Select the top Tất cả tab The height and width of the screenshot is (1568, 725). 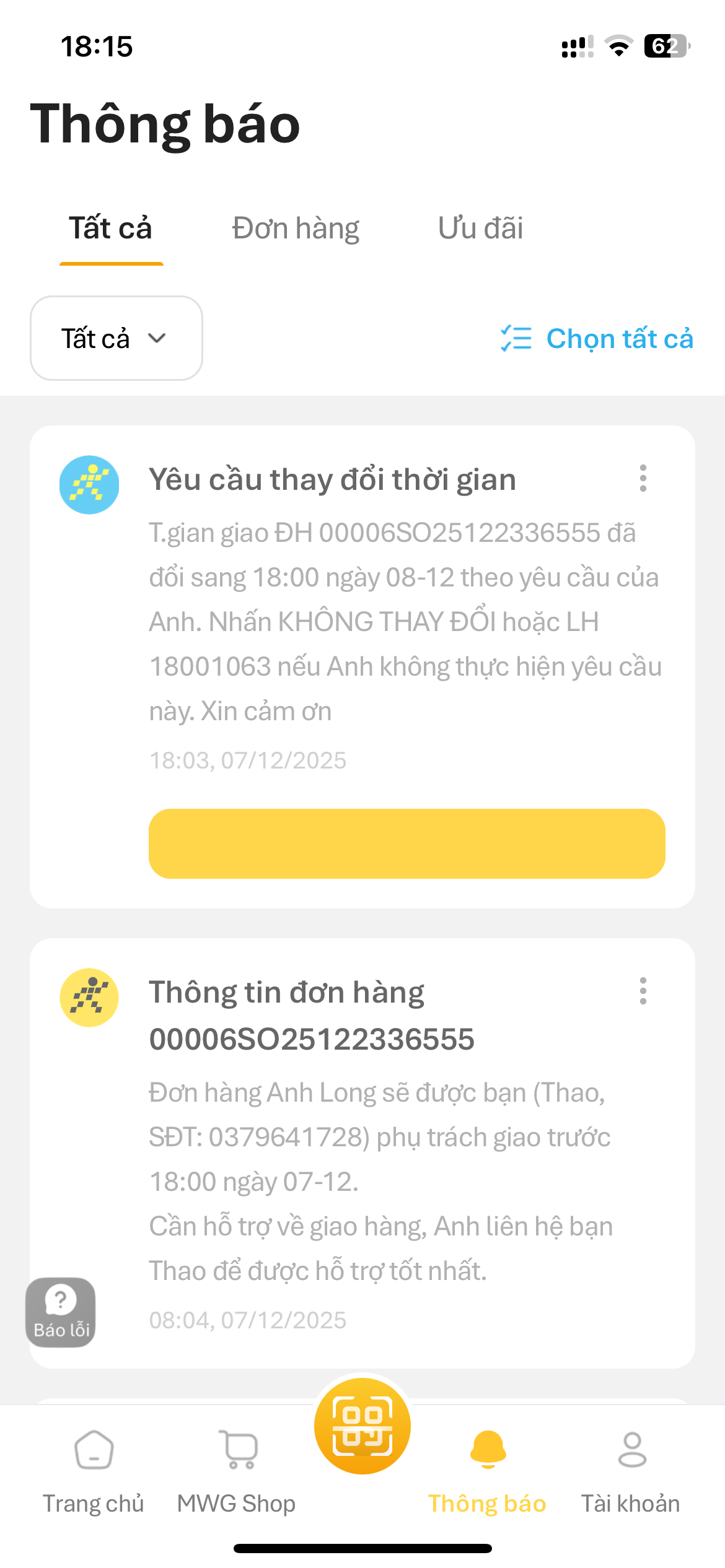tap(111, 229)
